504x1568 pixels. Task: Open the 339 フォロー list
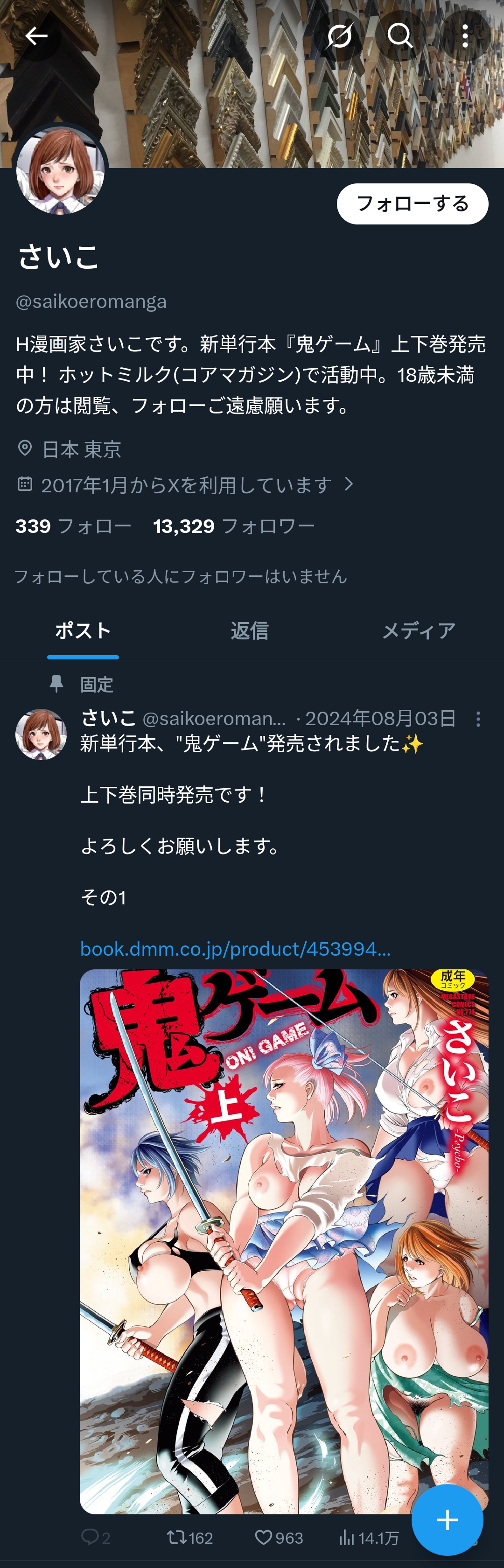coord(74,526)
